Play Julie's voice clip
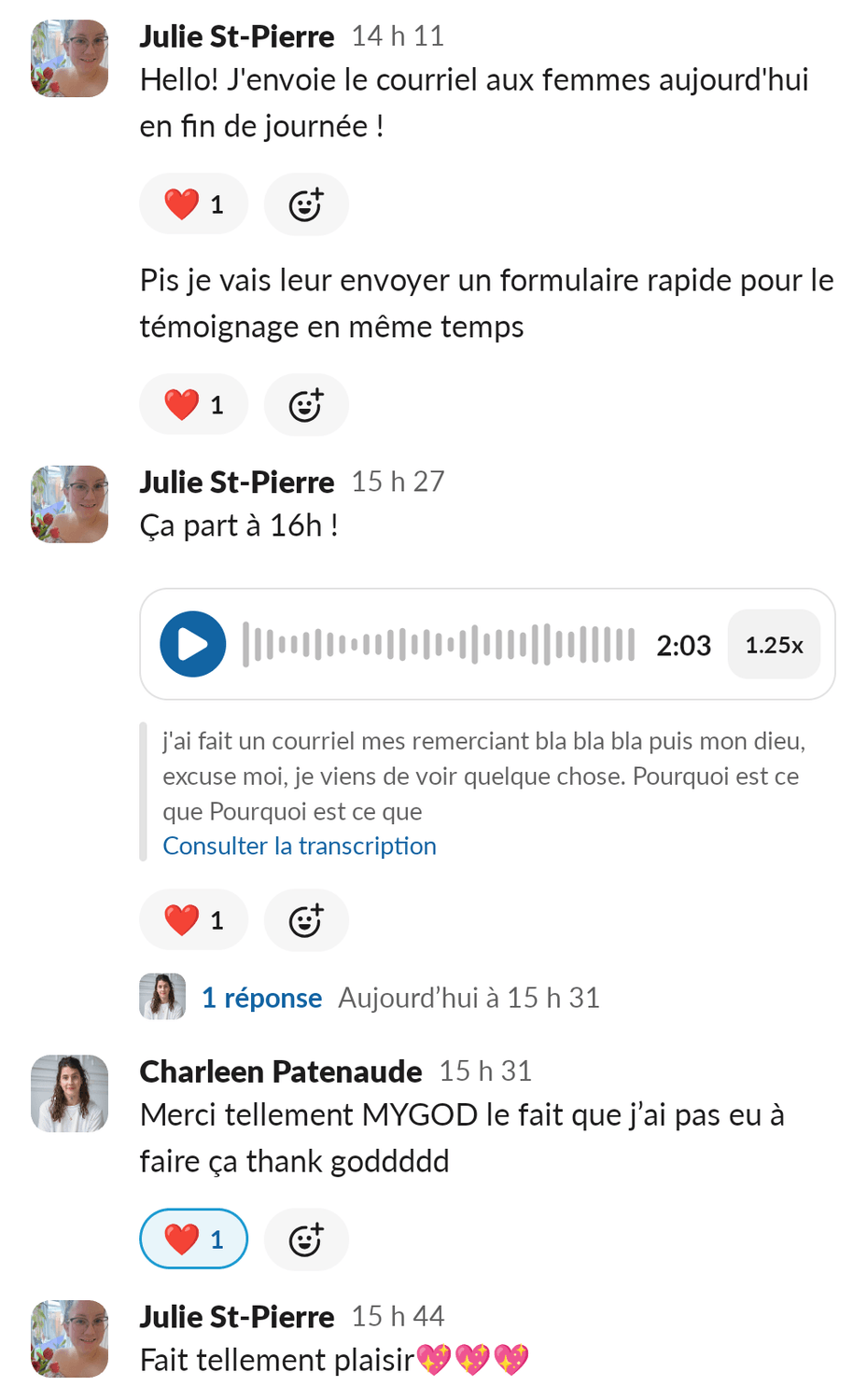Screen dimensions: 867x1400 [x=193, y=644]
